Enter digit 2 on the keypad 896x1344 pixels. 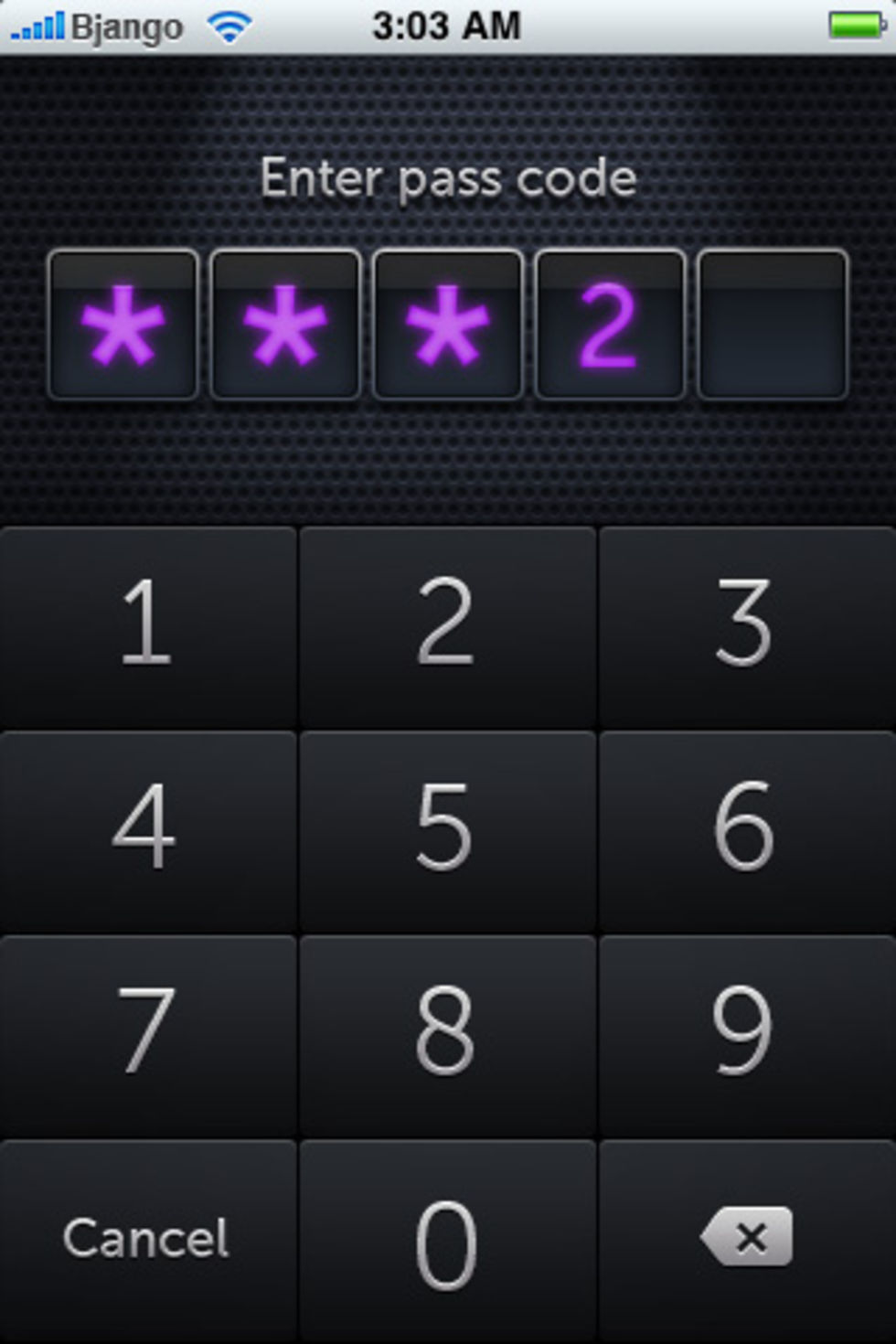coord(446,625)
